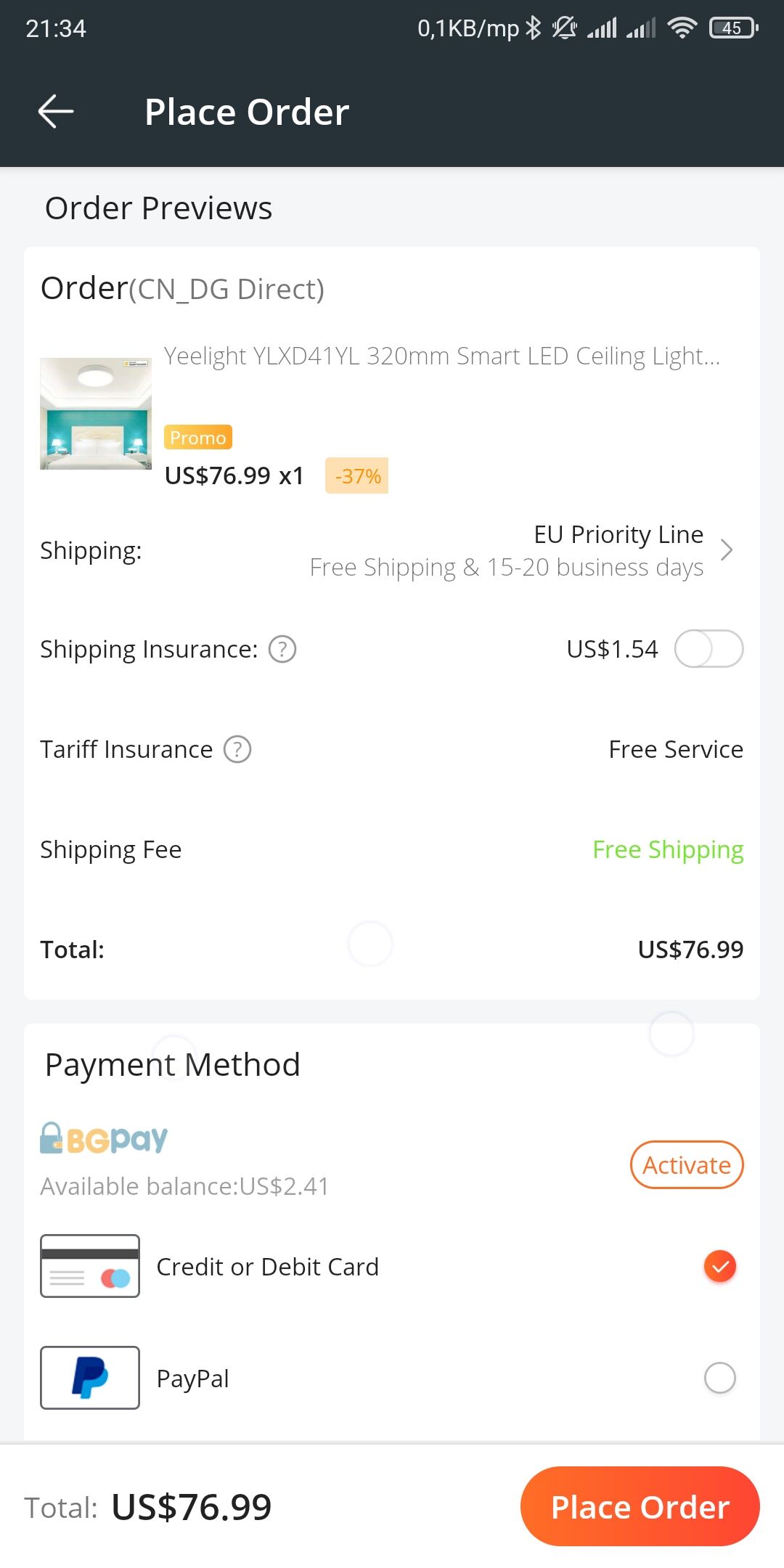Open the Yeelight ceiling light product image
Image resolution: width=784 pixels, height=1568 pixels.
pos(96,414)
